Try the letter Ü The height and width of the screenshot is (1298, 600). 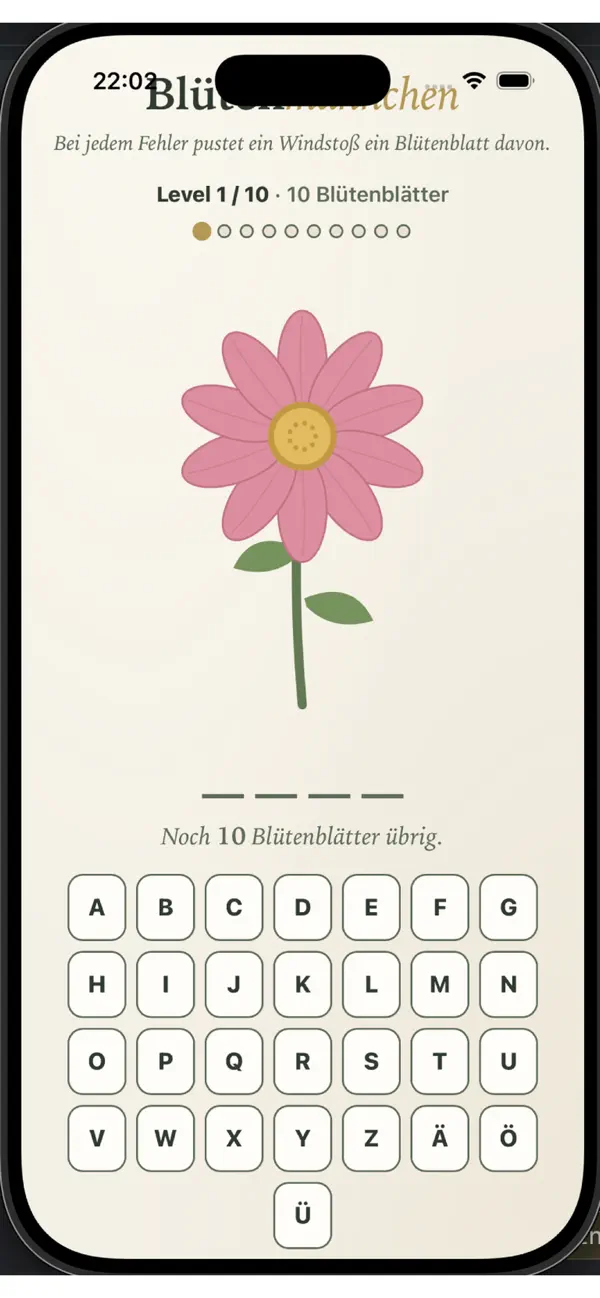302,1215
